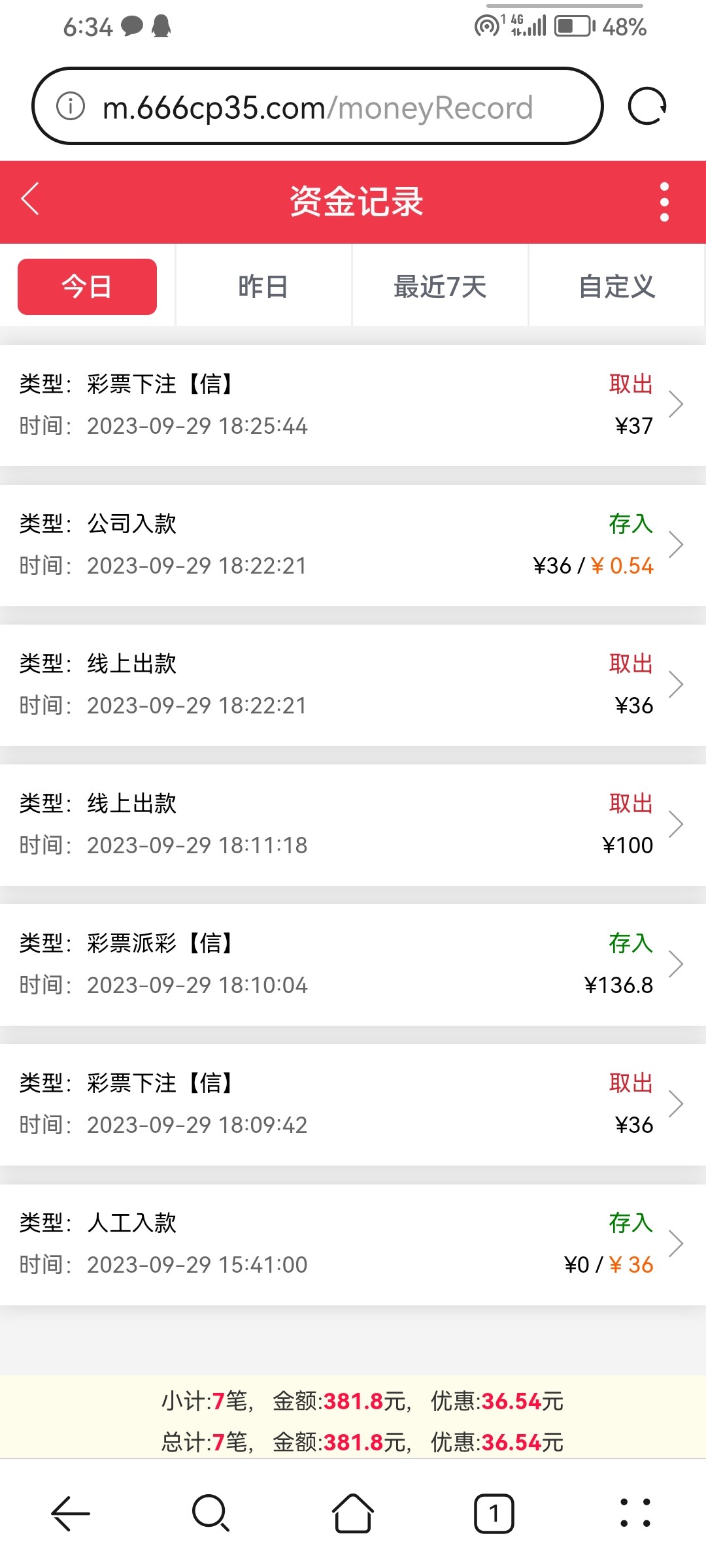Screen dimensions: 706x1568
Task: Tap the browser's back arrow
Action: point(71,1512)
